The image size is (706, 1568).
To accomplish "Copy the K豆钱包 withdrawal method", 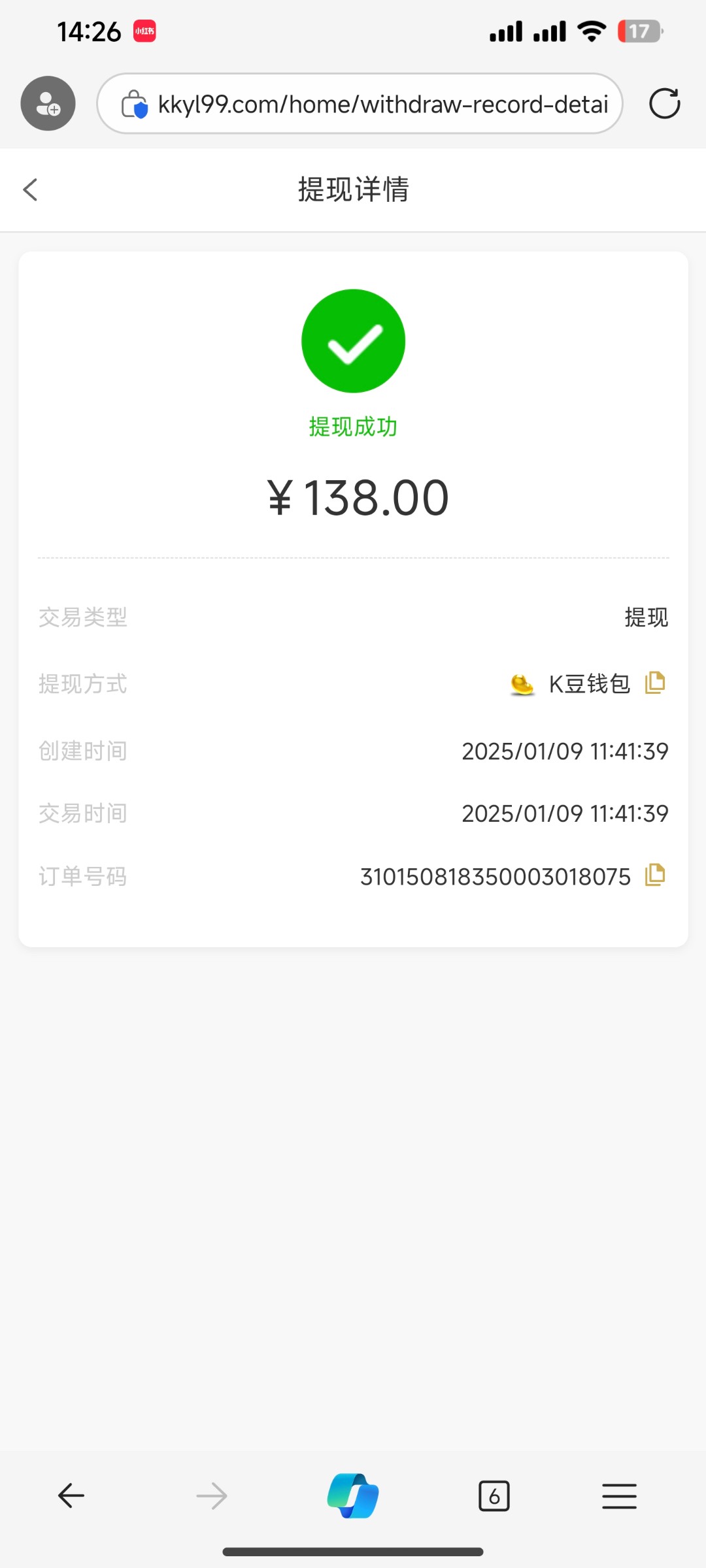I will tap(654, 683).
